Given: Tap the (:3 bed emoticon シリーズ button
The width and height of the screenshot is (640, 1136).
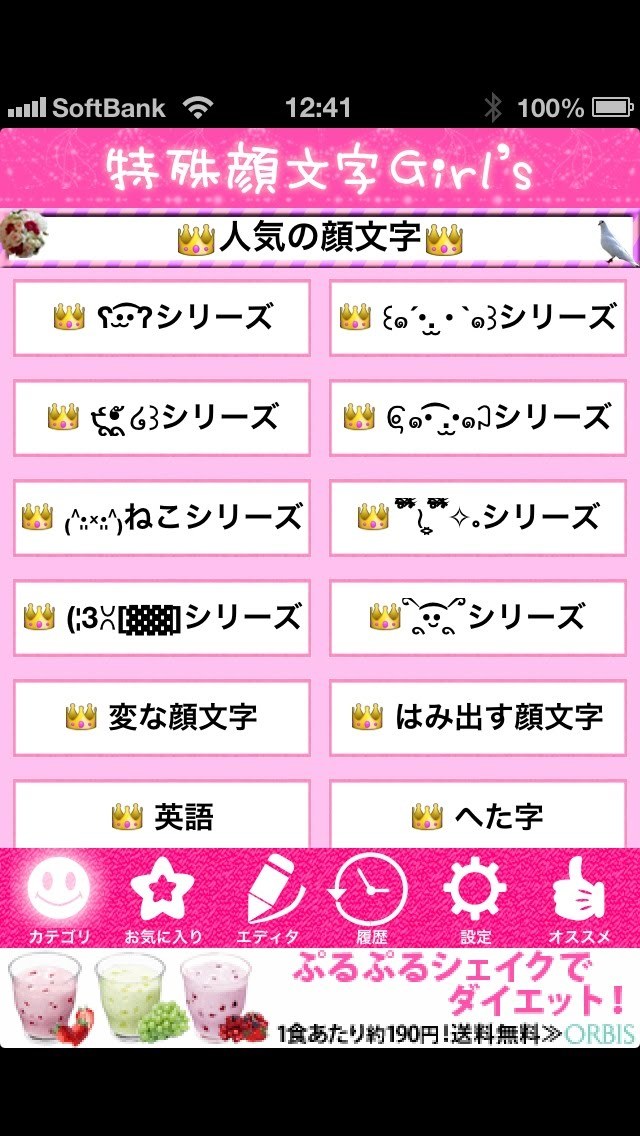Looking at the screenshot, I should pos(162,617).
